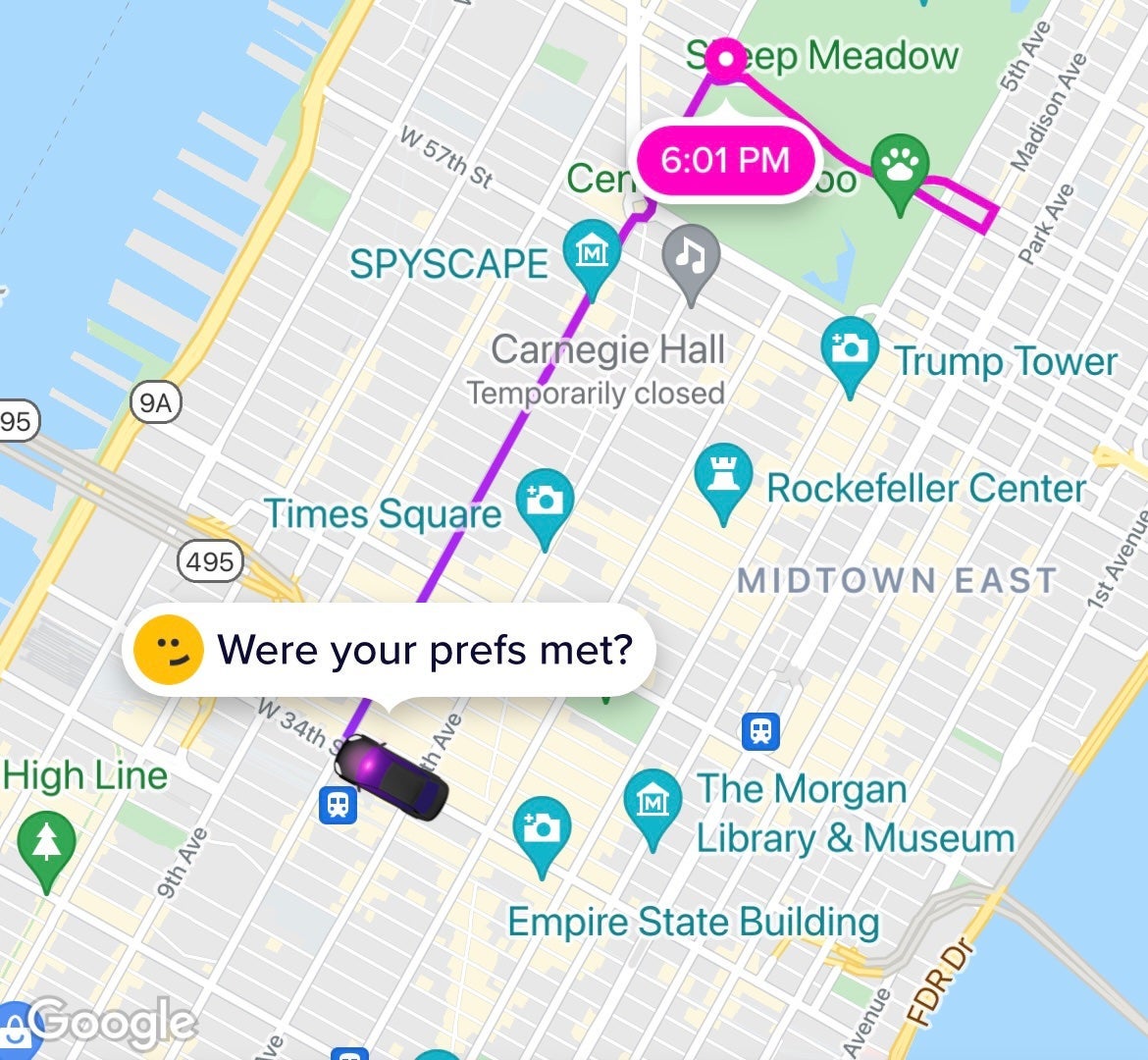Tap the Carnegie Hall music pin

click(691, 258)
